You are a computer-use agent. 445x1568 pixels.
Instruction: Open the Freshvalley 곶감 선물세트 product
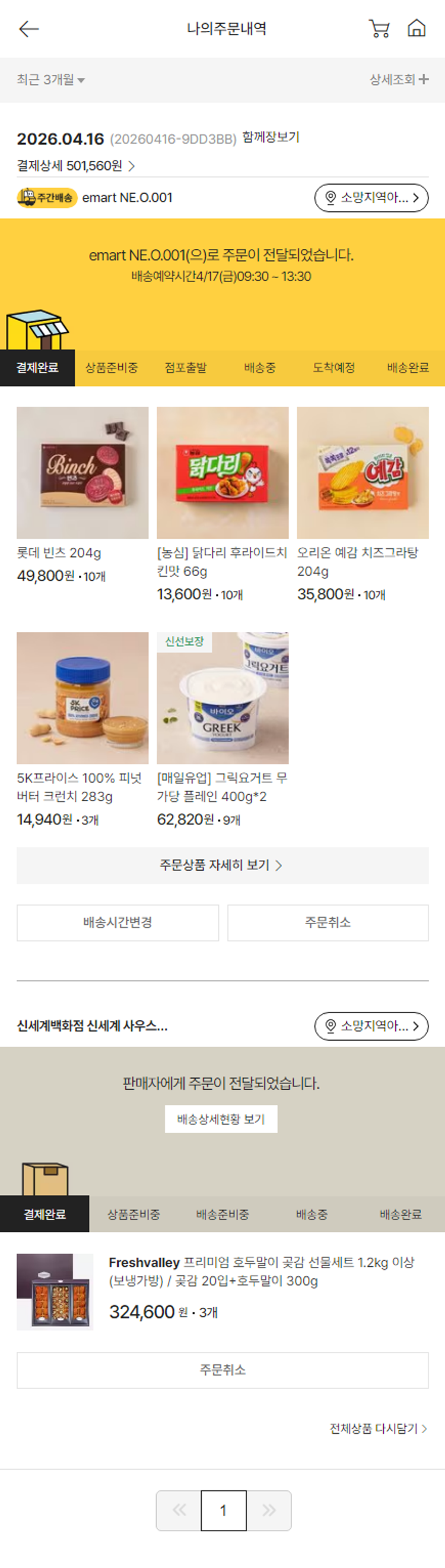pyautogui.click(x=262, y=1272)
